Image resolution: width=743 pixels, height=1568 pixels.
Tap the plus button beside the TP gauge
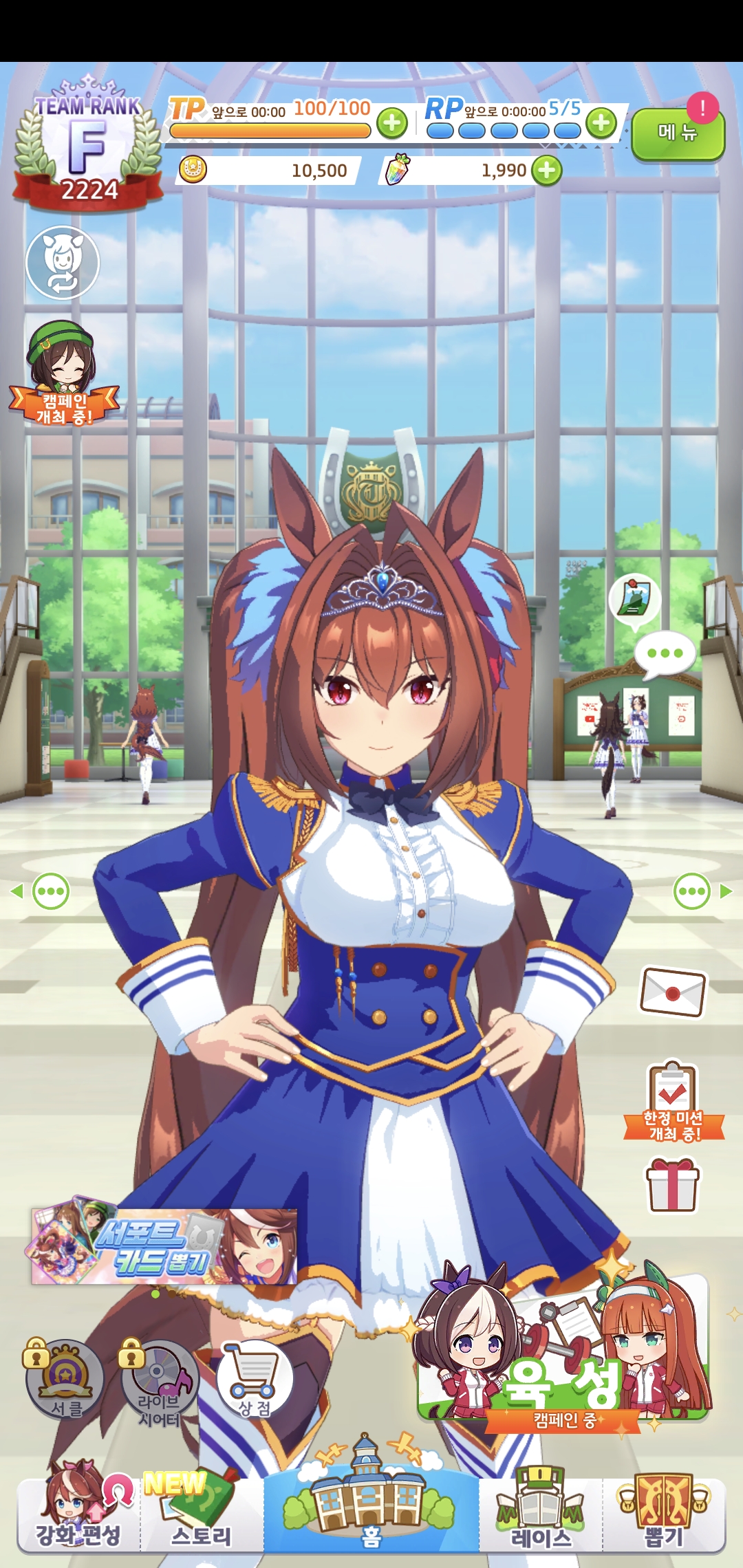point(392,124)
